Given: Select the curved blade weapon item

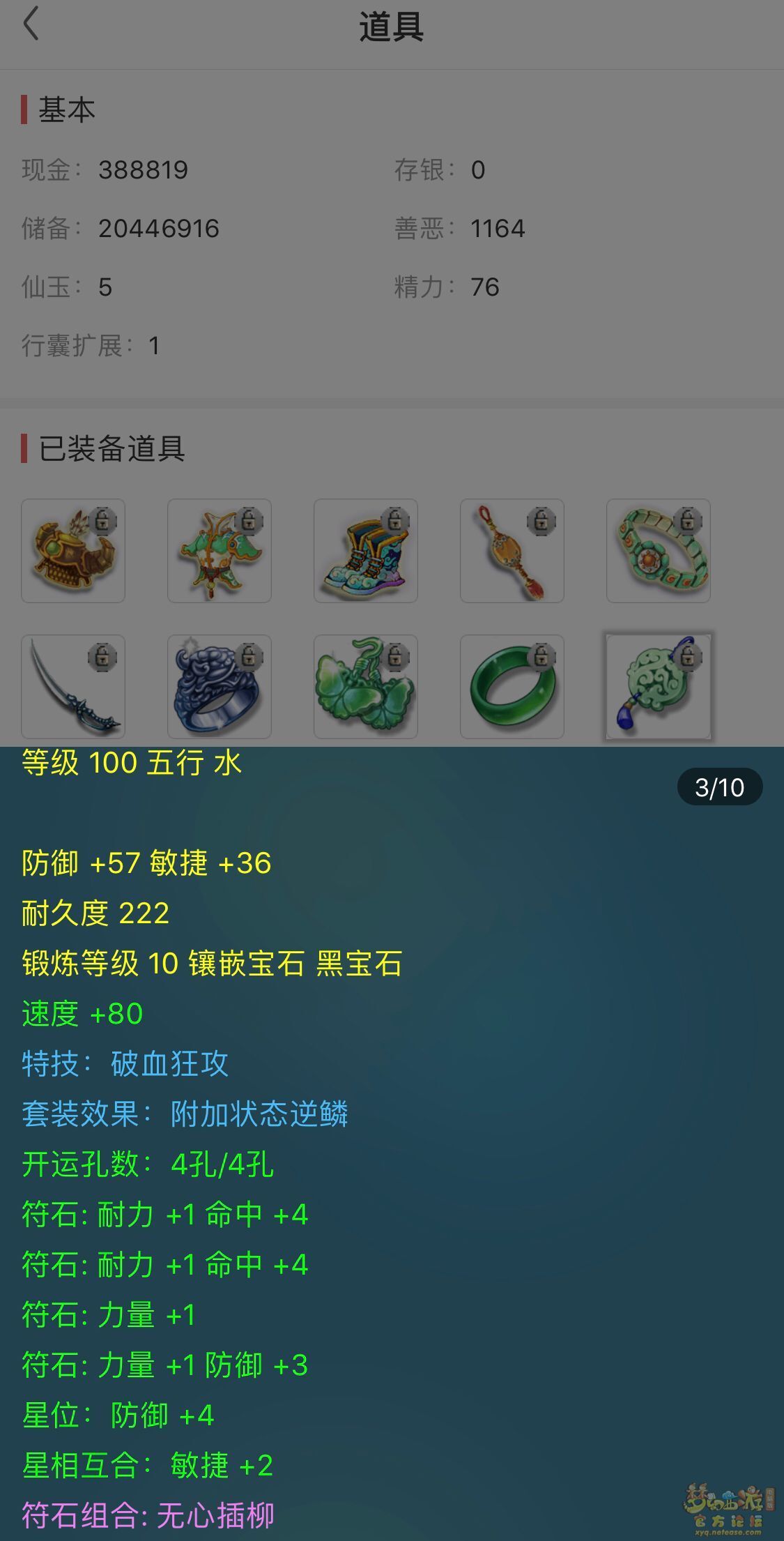Looking at the screenshot, I should tap(73, 687).
